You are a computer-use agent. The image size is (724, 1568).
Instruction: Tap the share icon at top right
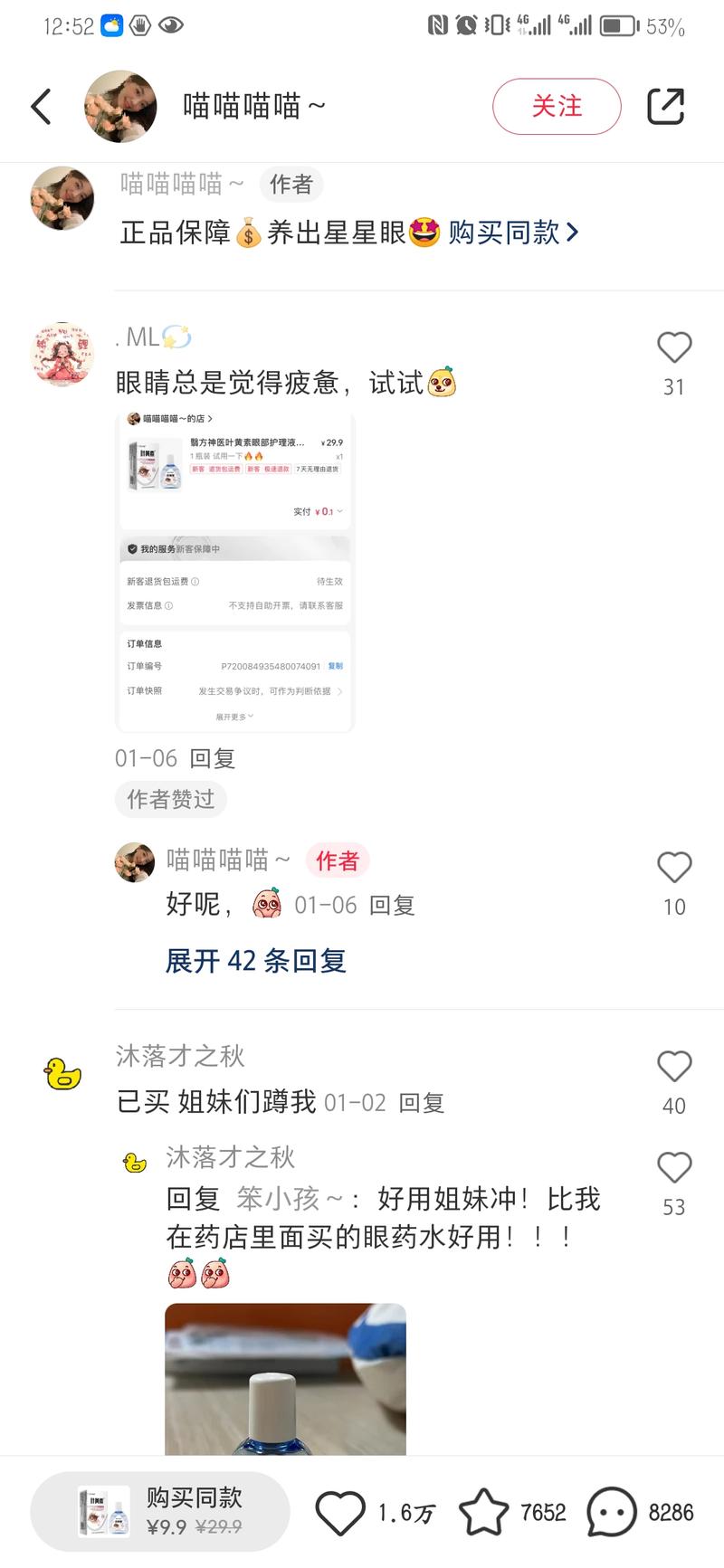pyautogui.click(x=667, y=106)
